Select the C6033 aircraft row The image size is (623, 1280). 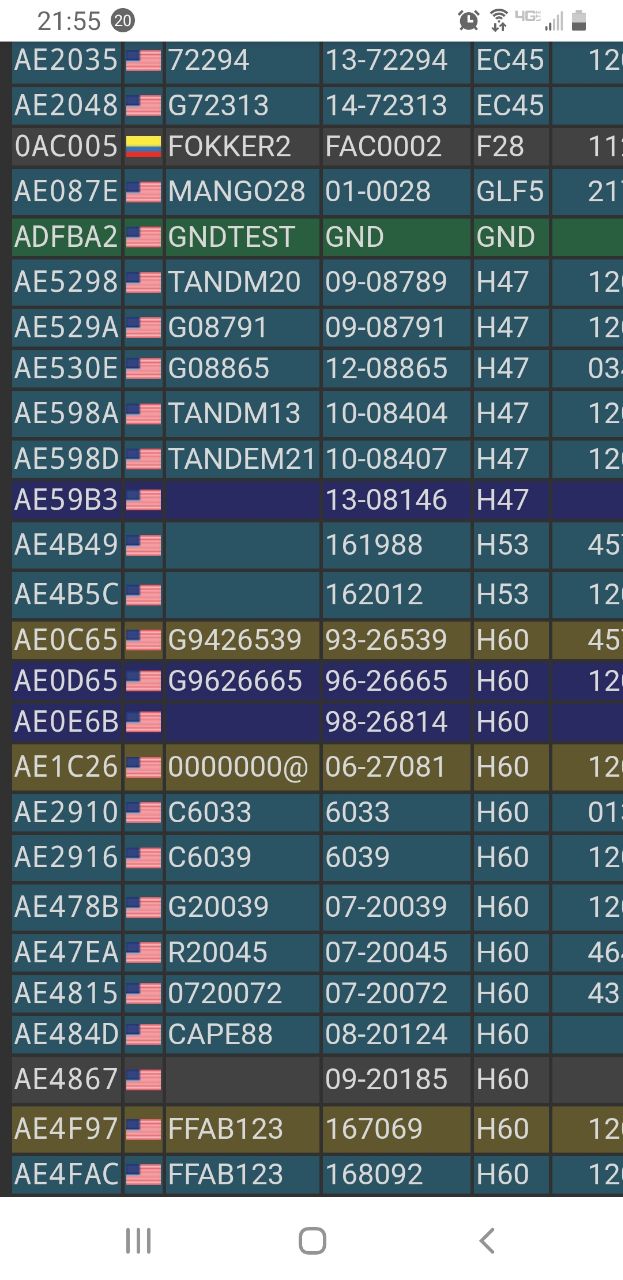click(210, 812)
